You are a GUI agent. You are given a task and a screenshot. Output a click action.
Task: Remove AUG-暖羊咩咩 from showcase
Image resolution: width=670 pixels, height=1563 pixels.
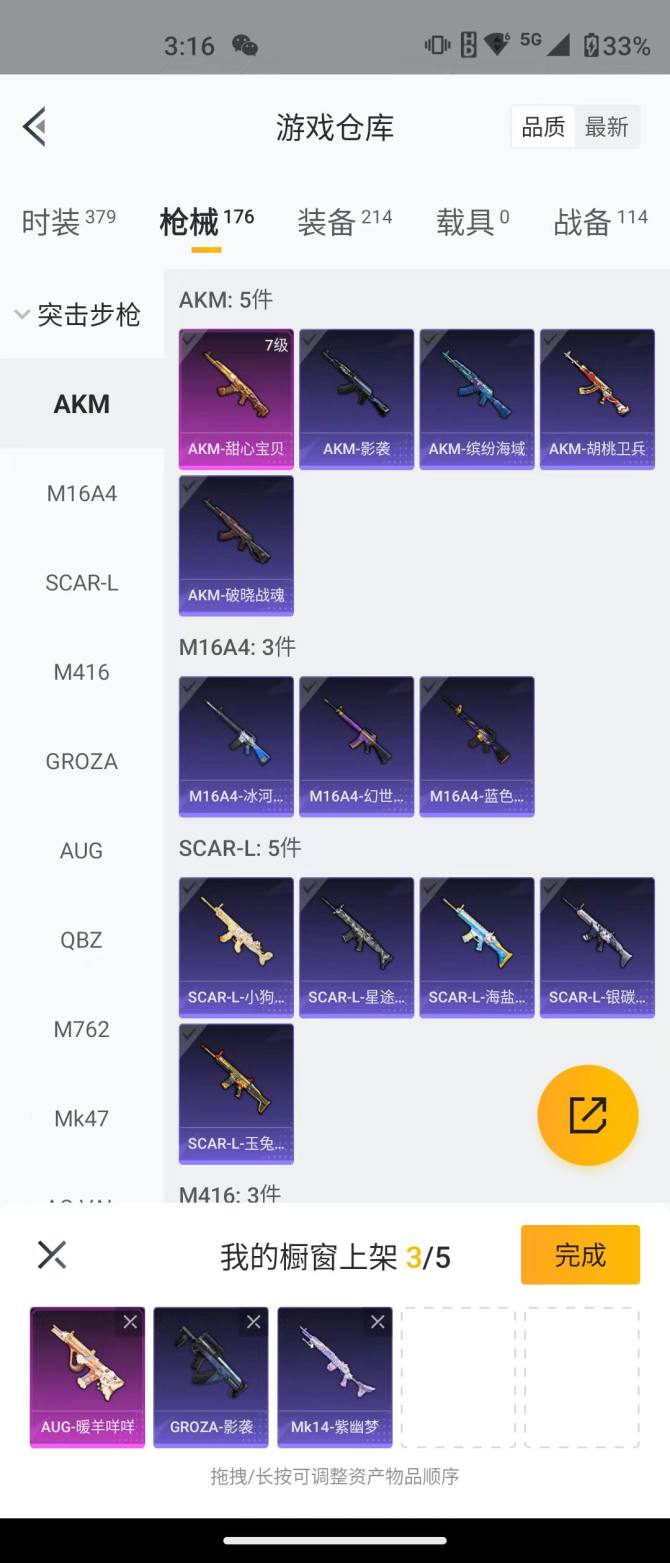coord(130,1322)
